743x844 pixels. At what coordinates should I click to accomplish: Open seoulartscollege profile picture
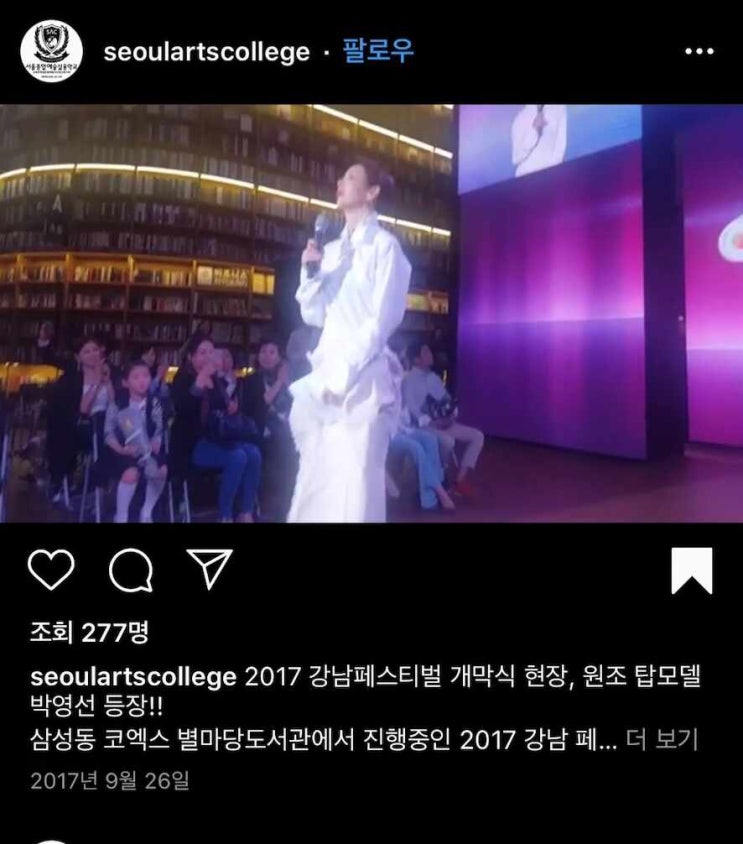[x=51, y=51]
